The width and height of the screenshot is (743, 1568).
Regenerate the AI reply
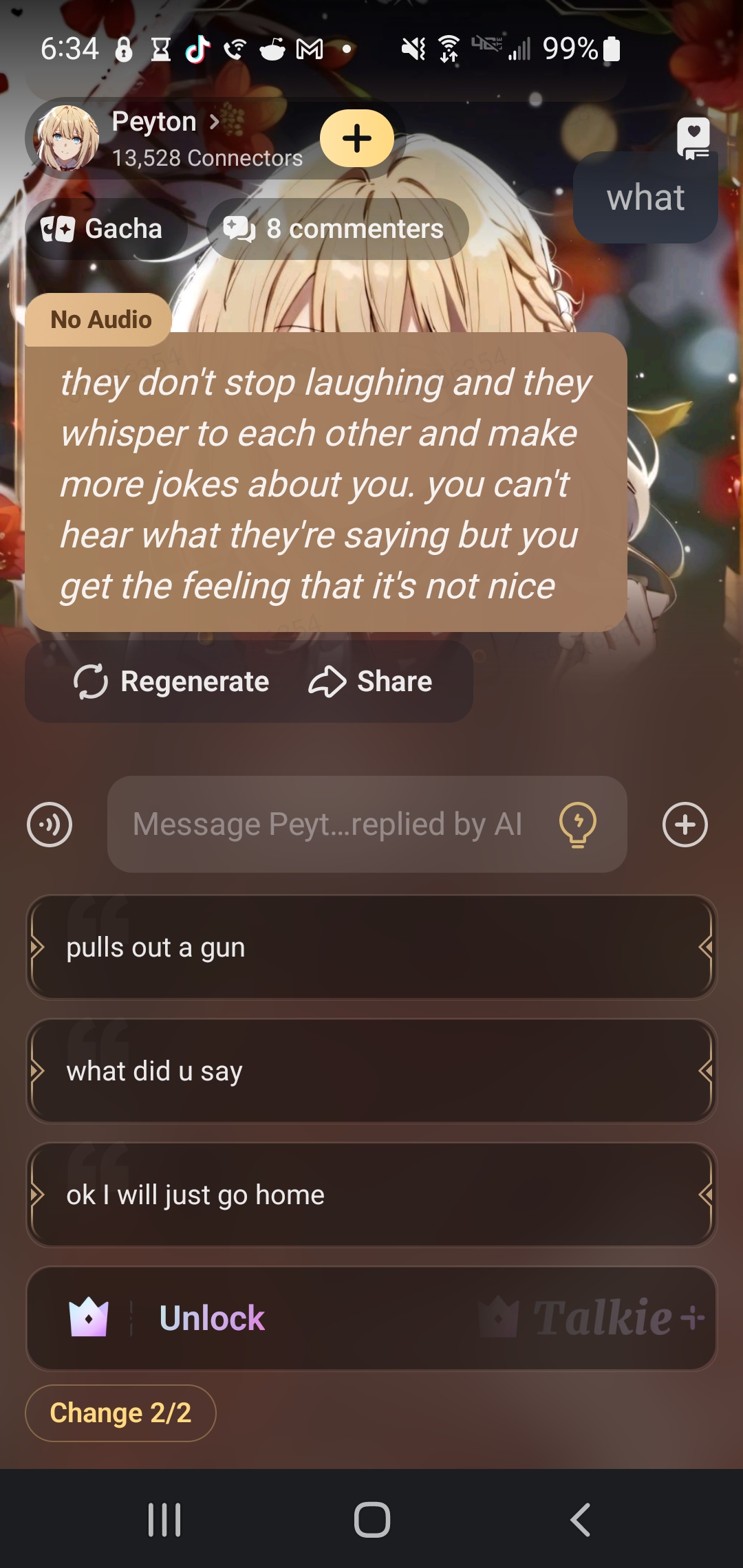click(x=172, y=682)
